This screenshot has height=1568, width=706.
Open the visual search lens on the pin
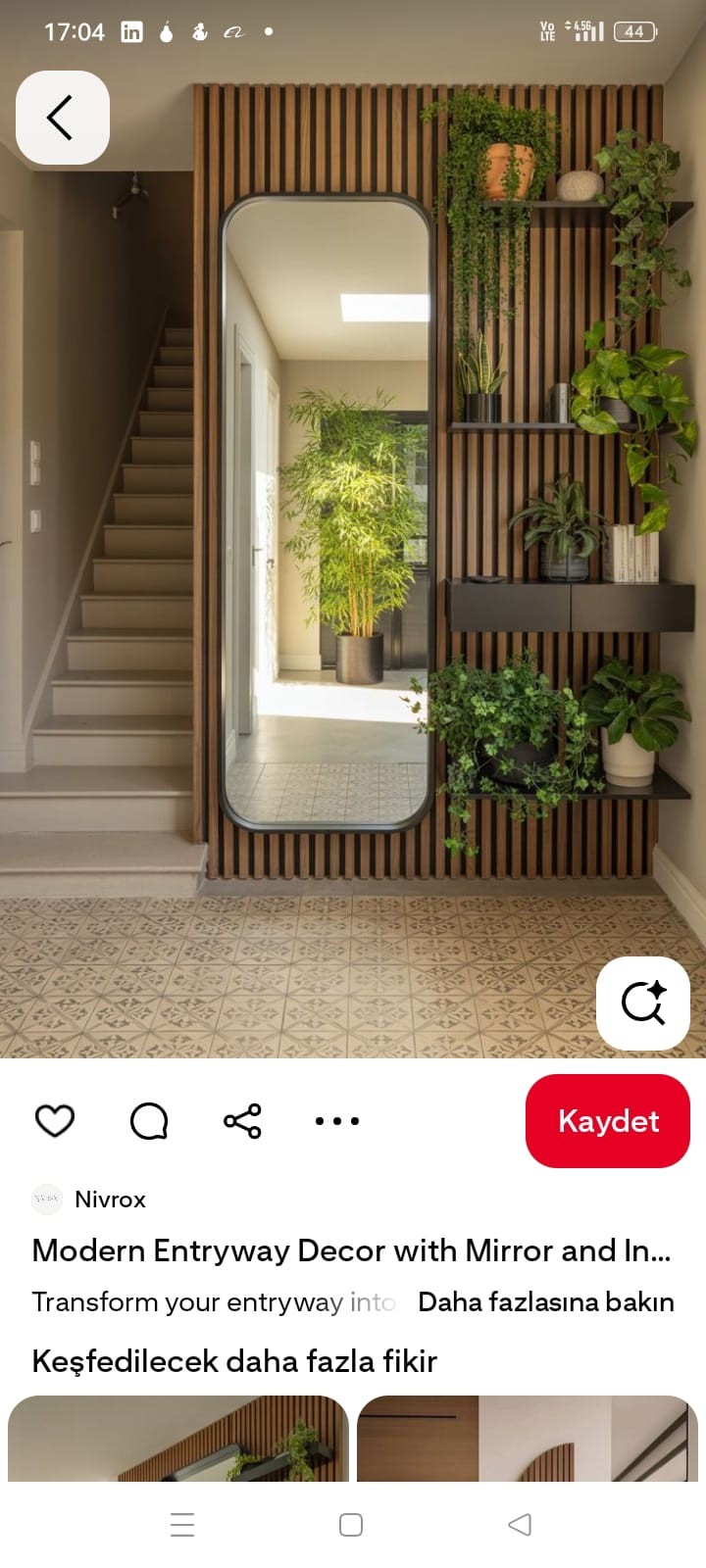tap(643, 1003)
